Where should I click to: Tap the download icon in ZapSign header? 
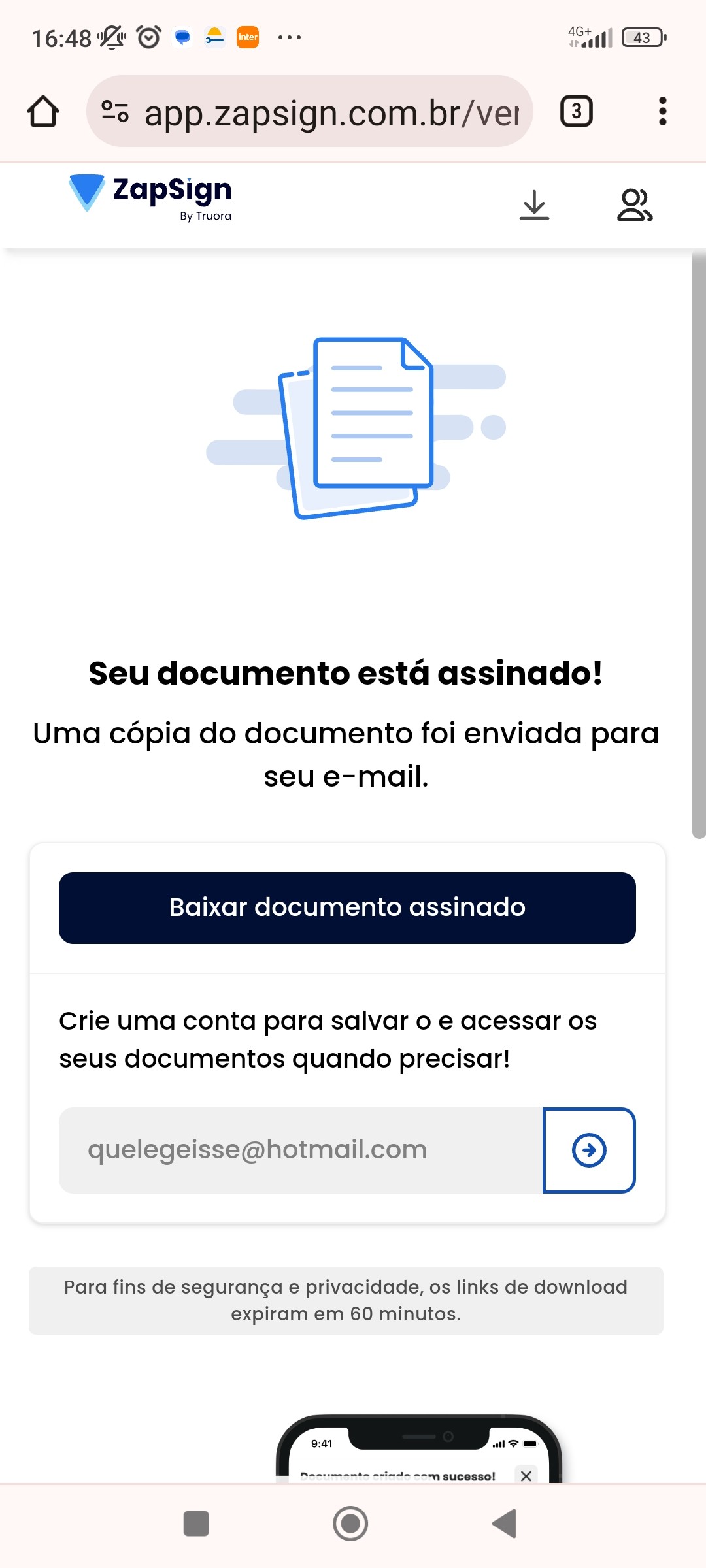[534, 205]
